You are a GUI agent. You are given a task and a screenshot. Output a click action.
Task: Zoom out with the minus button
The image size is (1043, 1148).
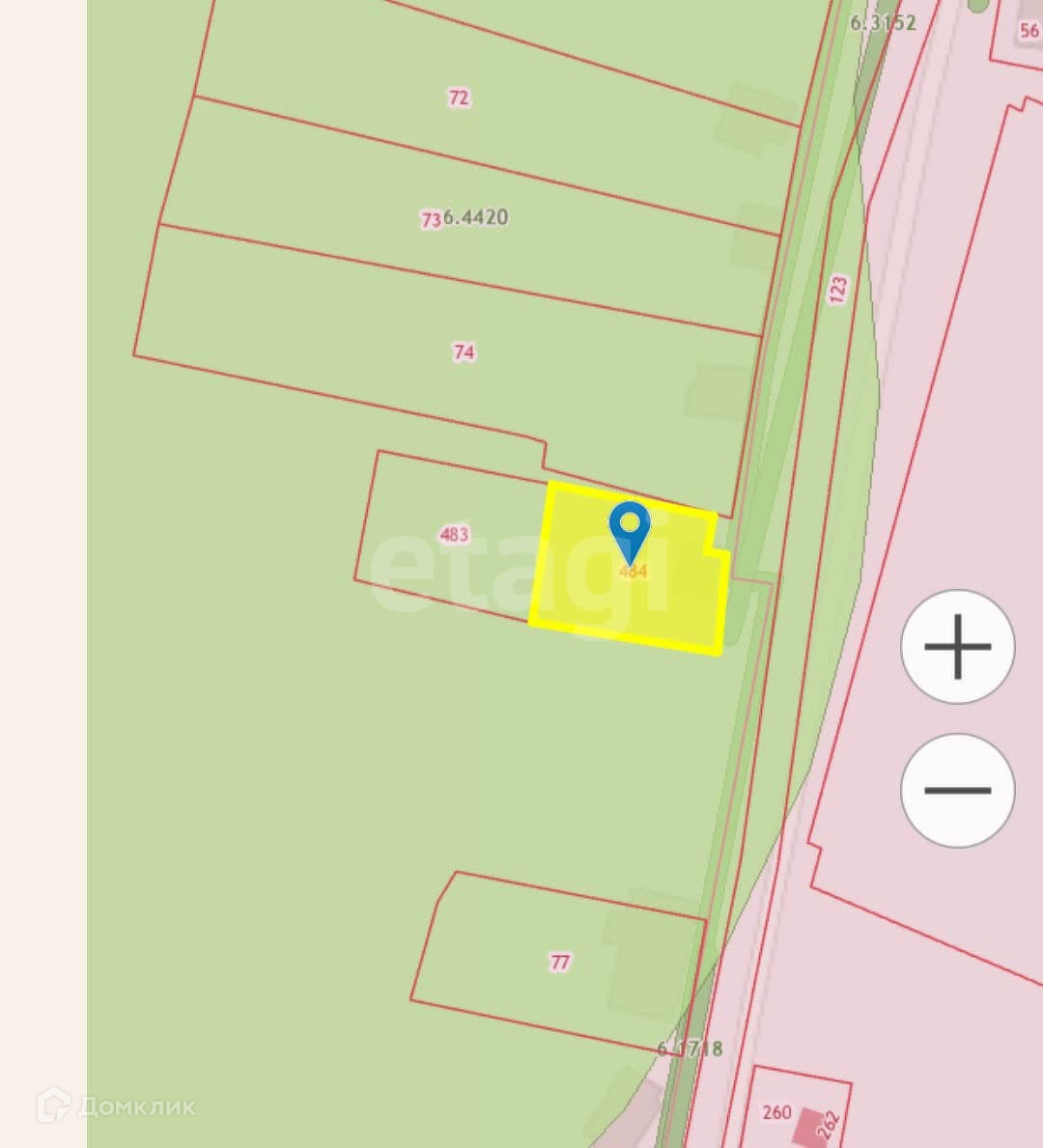[x=957, y=790]
